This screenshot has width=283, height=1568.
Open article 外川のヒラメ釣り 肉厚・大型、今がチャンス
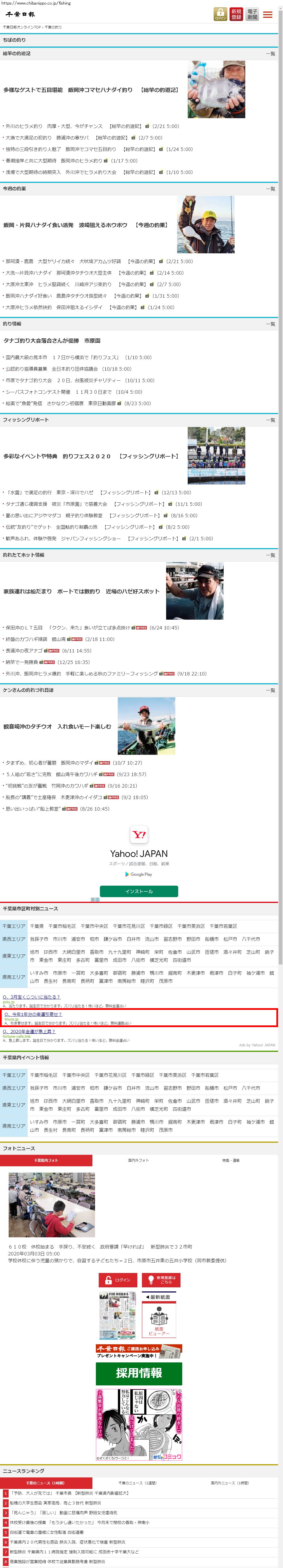(54, 126)
